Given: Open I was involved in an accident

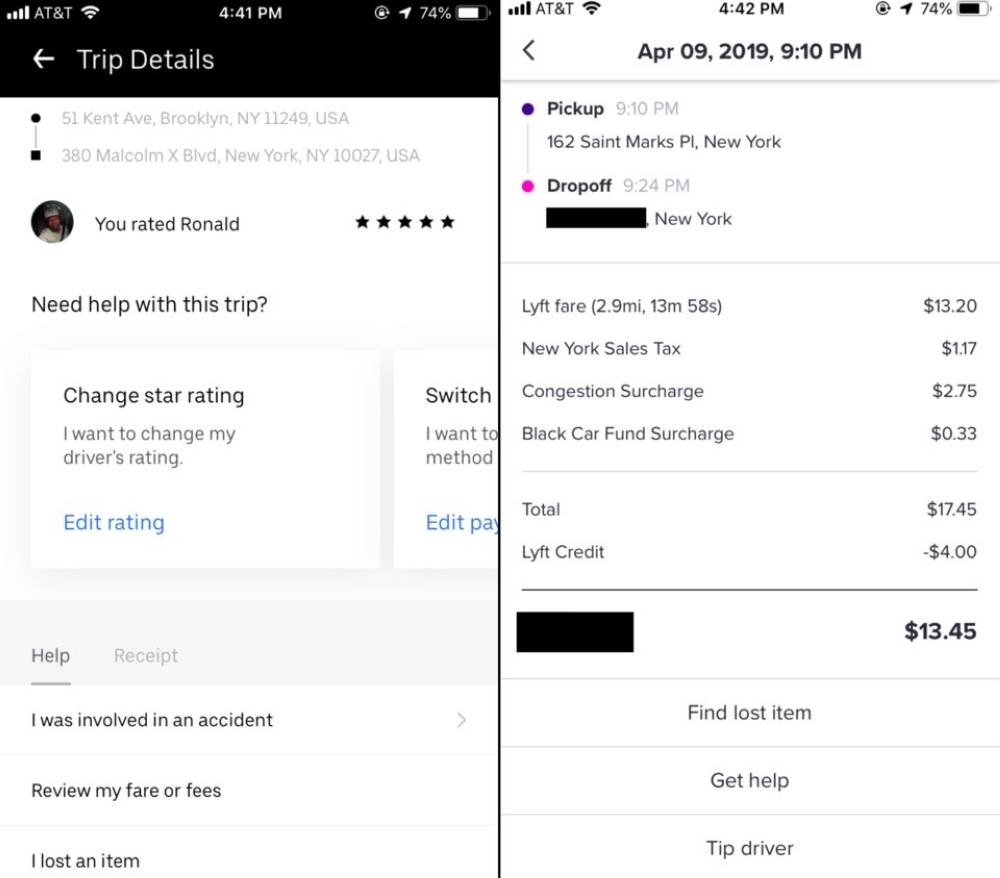Looking at the screenshot, I should (248, 720).
